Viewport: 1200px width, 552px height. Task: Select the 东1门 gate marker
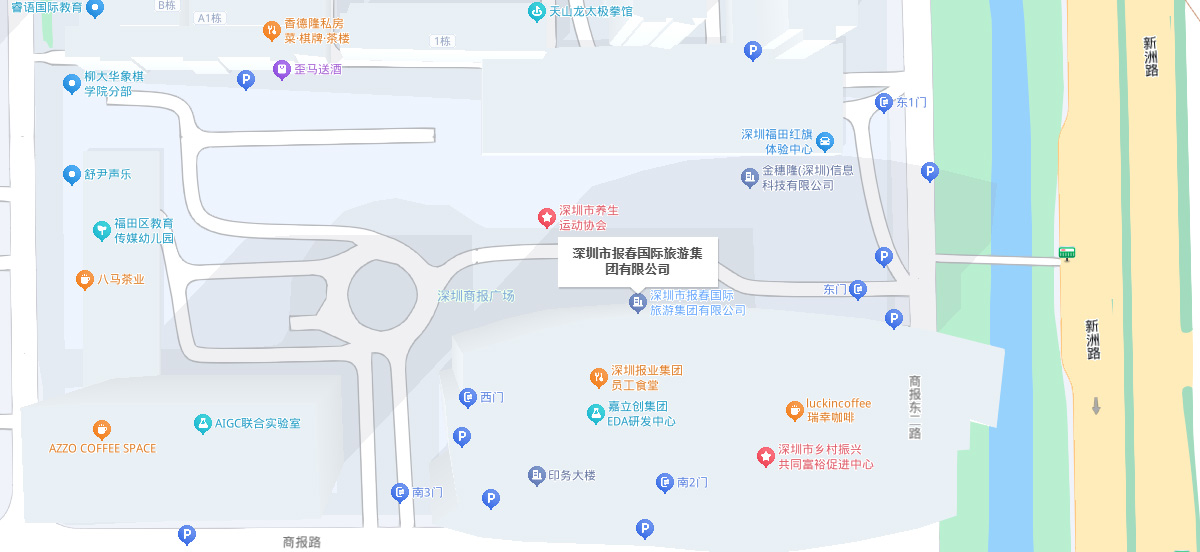[x=884, y=102]
